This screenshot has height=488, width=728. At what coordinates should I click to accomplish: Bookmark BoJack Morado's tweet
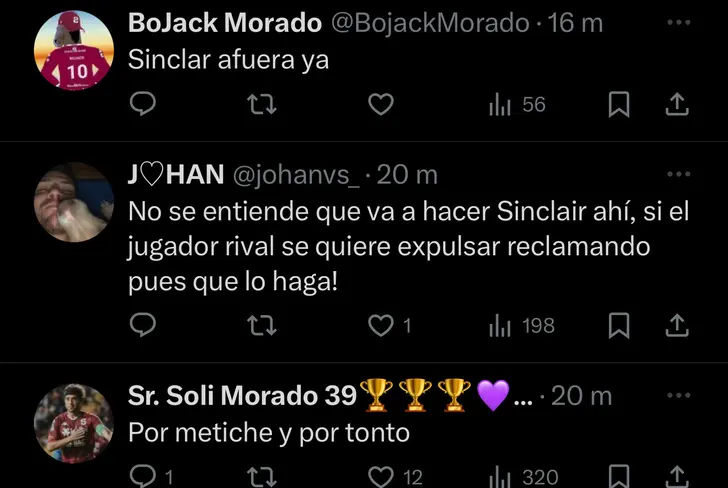620,104
